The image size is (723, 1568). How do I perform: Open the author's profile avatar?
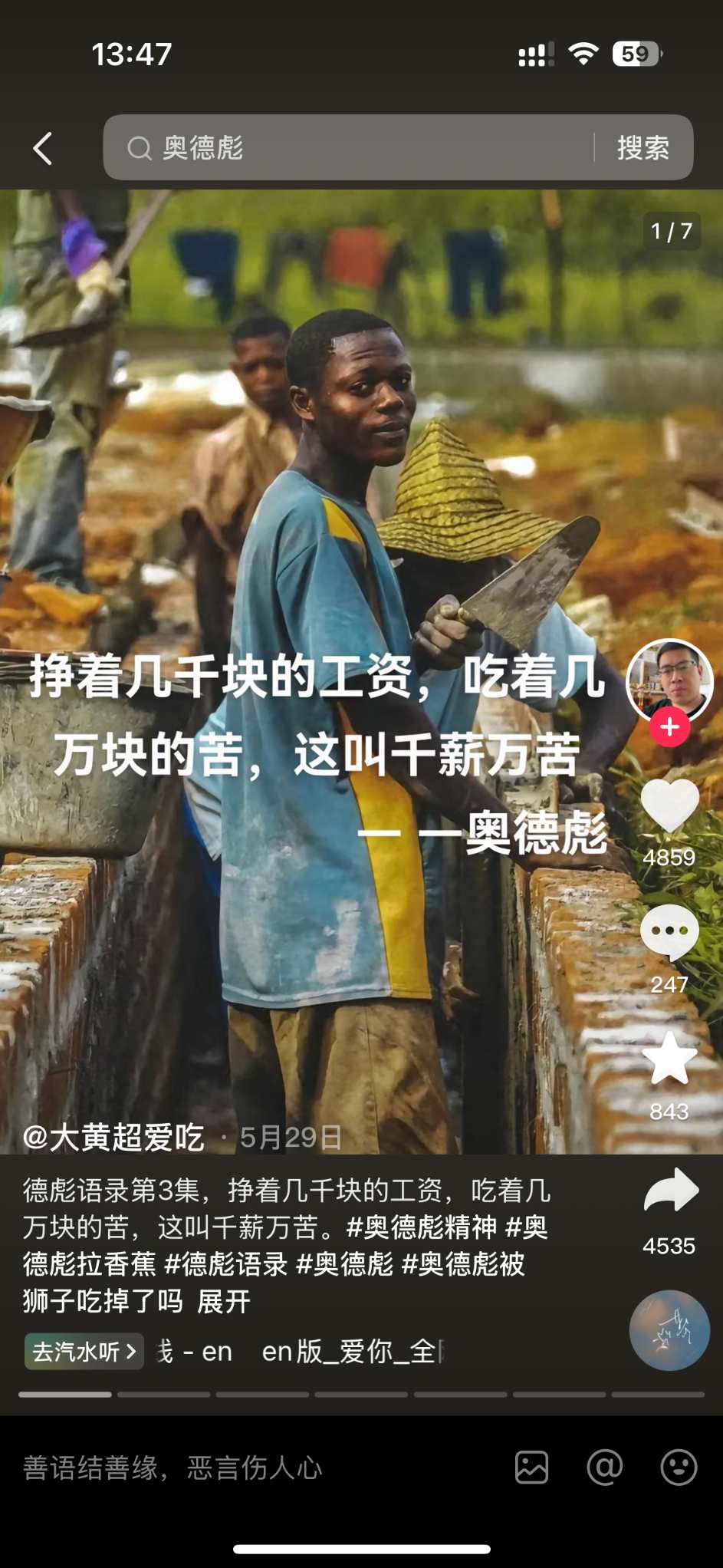coord(669,680)
